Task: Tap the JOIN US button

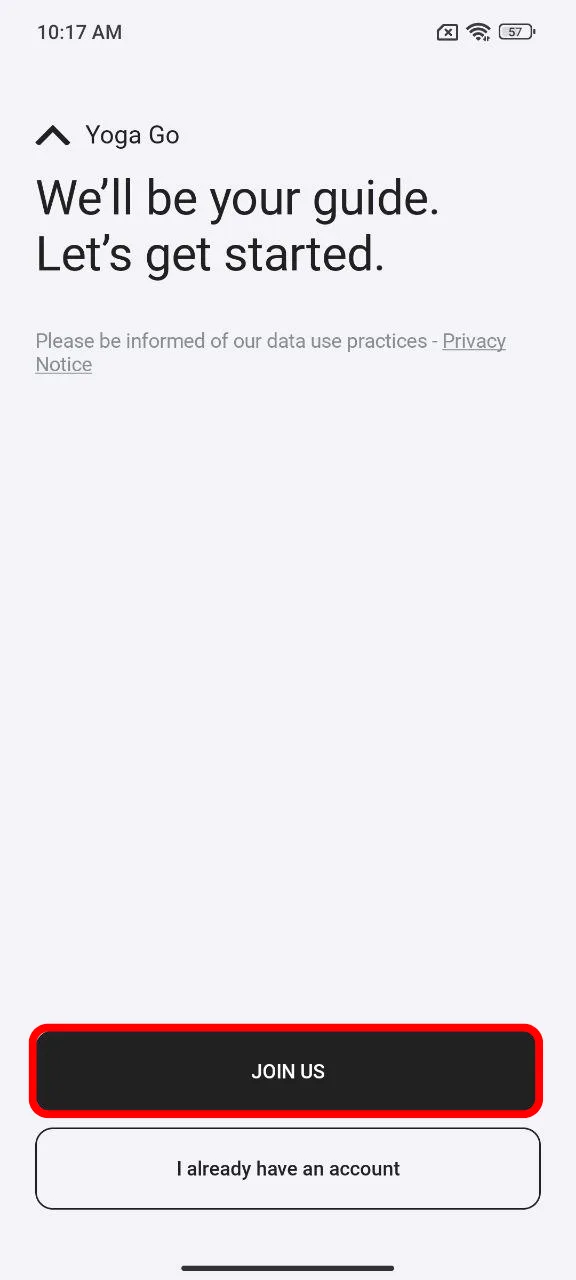Action: click(287, 1071)
